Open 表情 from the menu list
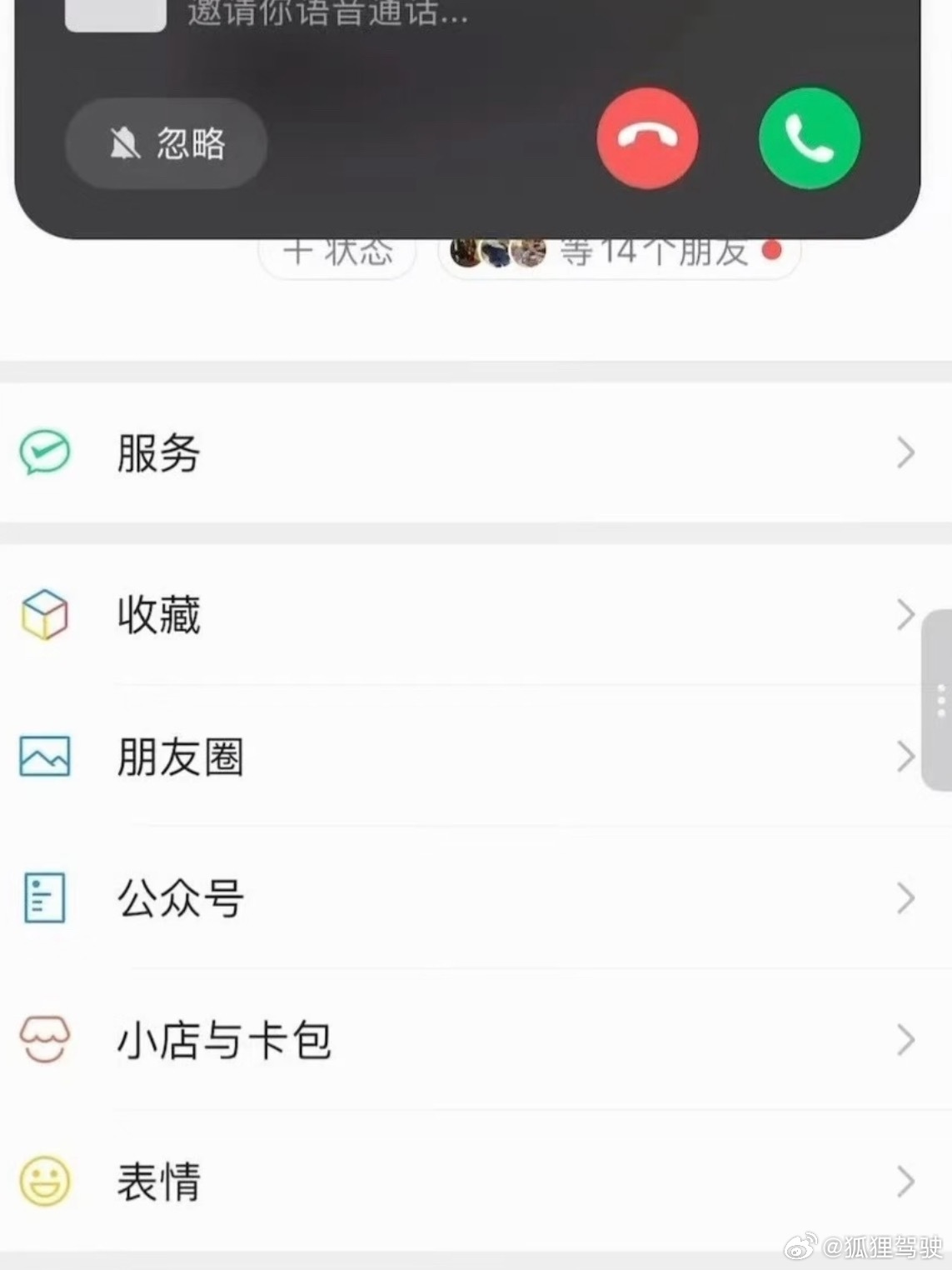 (157, 1179)
